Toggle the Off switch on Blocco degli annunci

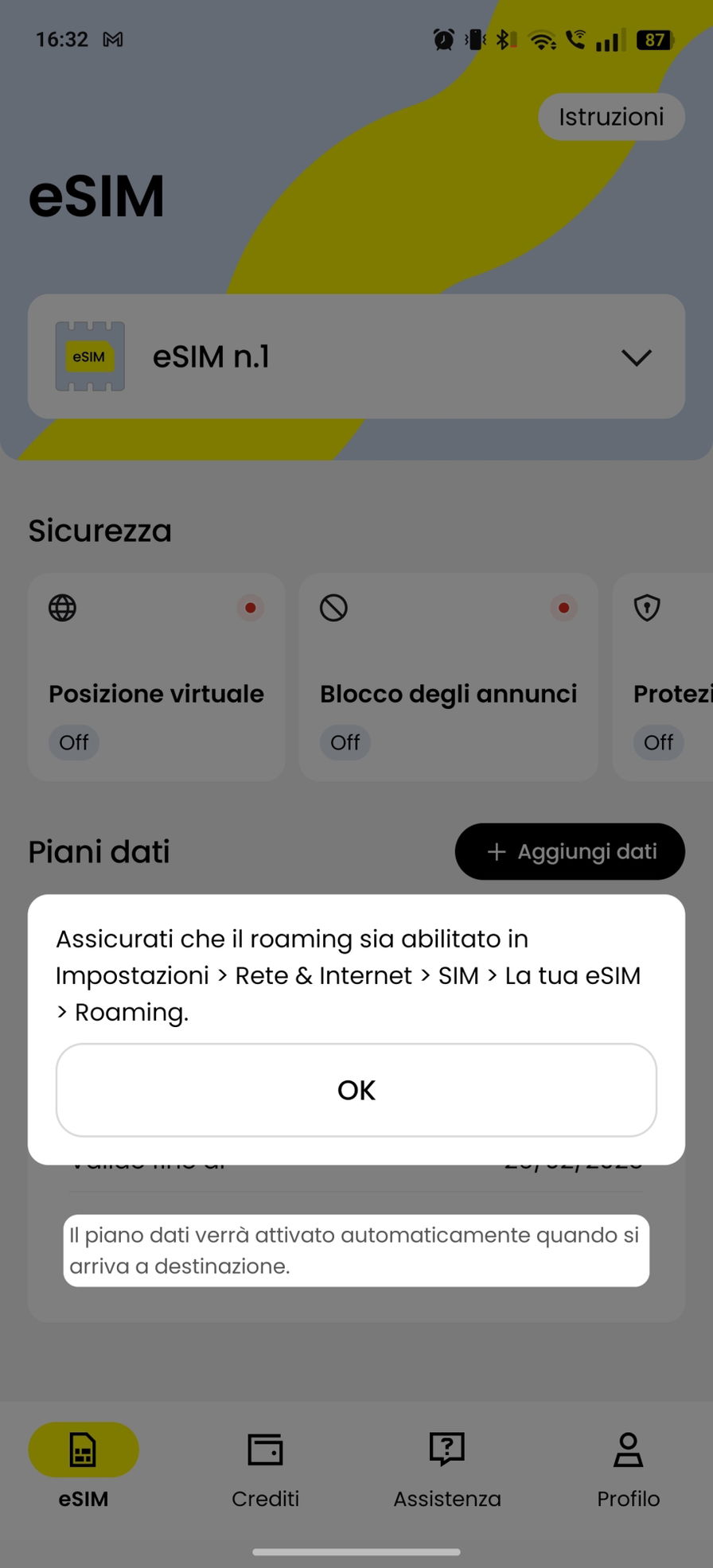[345, 742]
